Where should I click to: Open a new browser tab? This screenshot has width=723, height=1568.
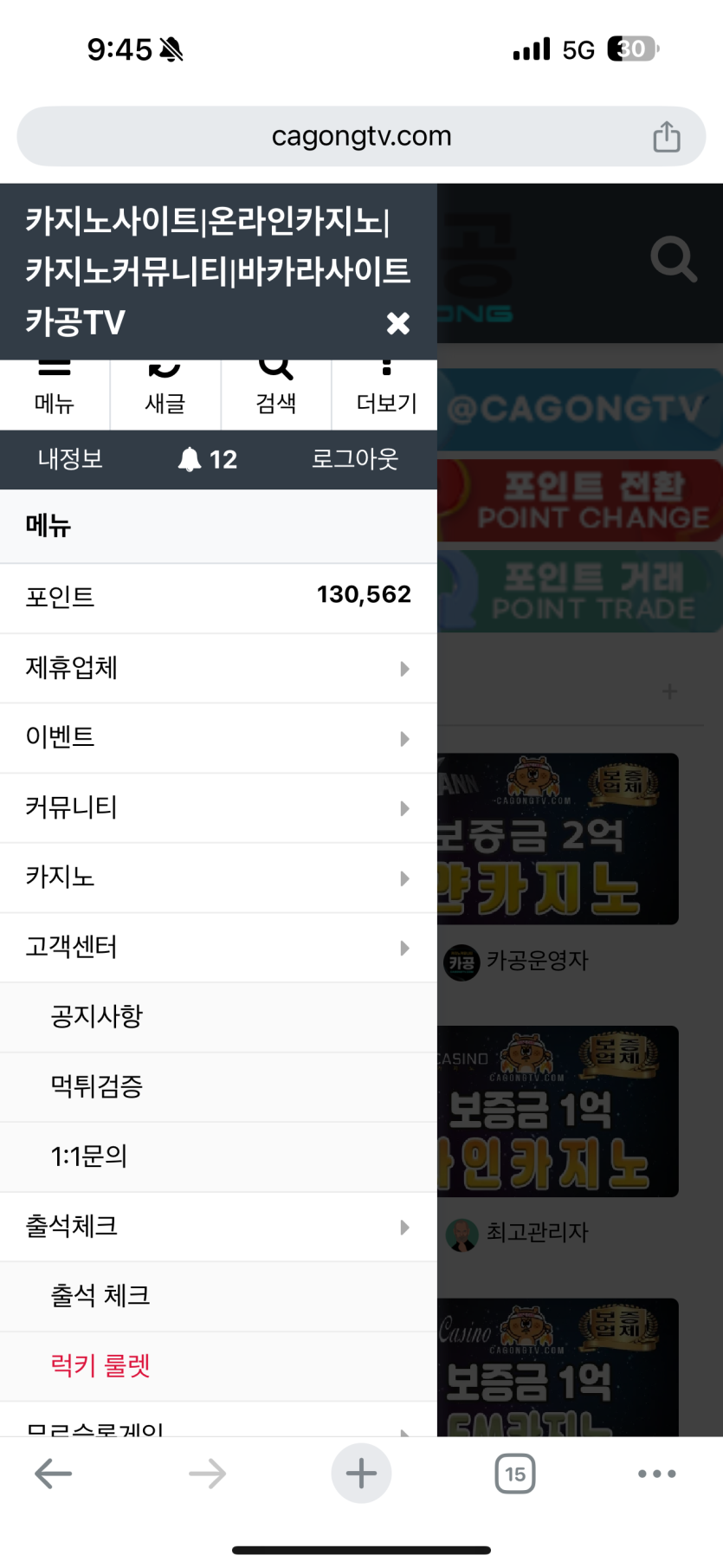tap(361, 1474)
